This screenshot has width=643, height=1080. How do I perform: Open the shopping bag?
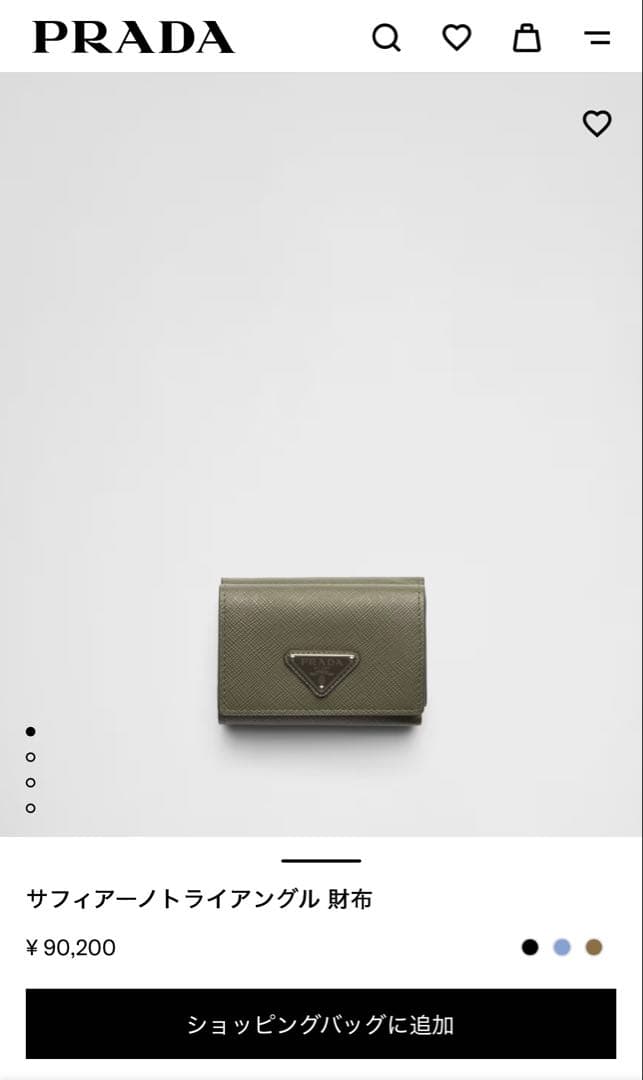point(527,38)
